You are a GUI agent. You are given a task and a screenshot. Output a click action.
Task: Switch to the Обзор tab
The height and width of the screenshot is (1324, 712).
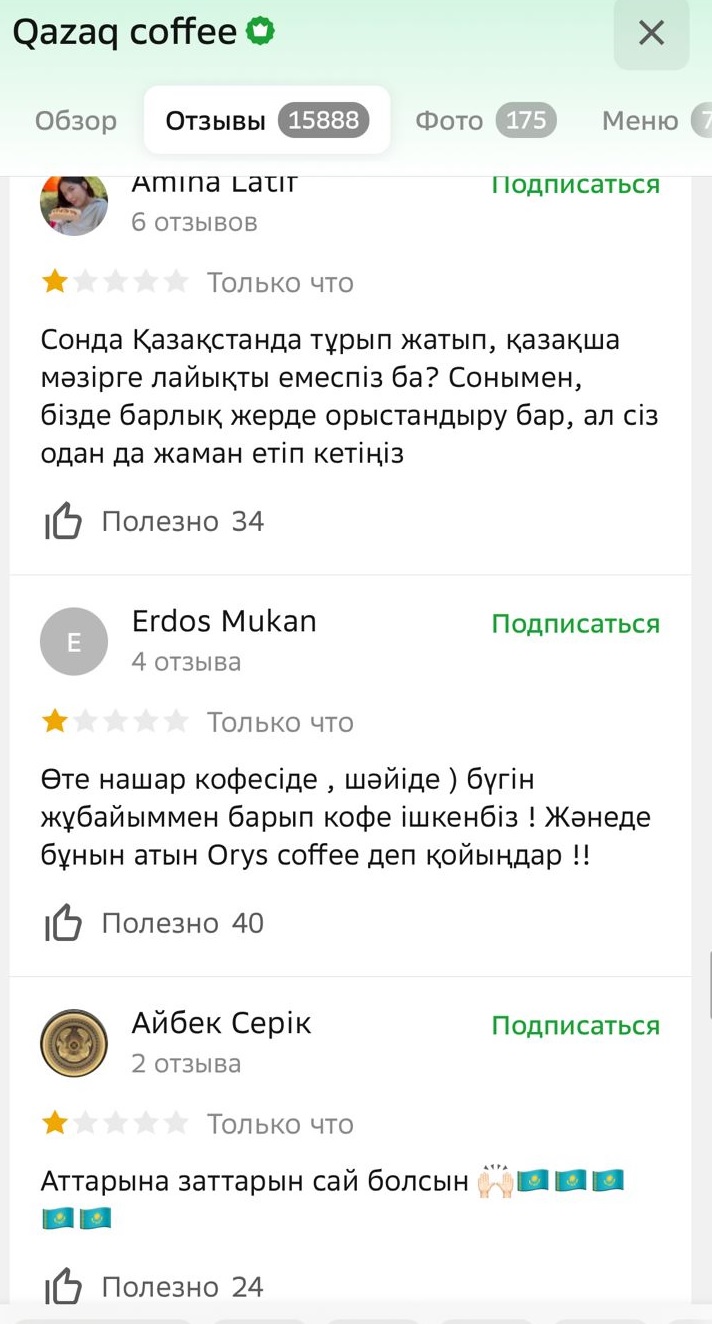pos(76,121)
